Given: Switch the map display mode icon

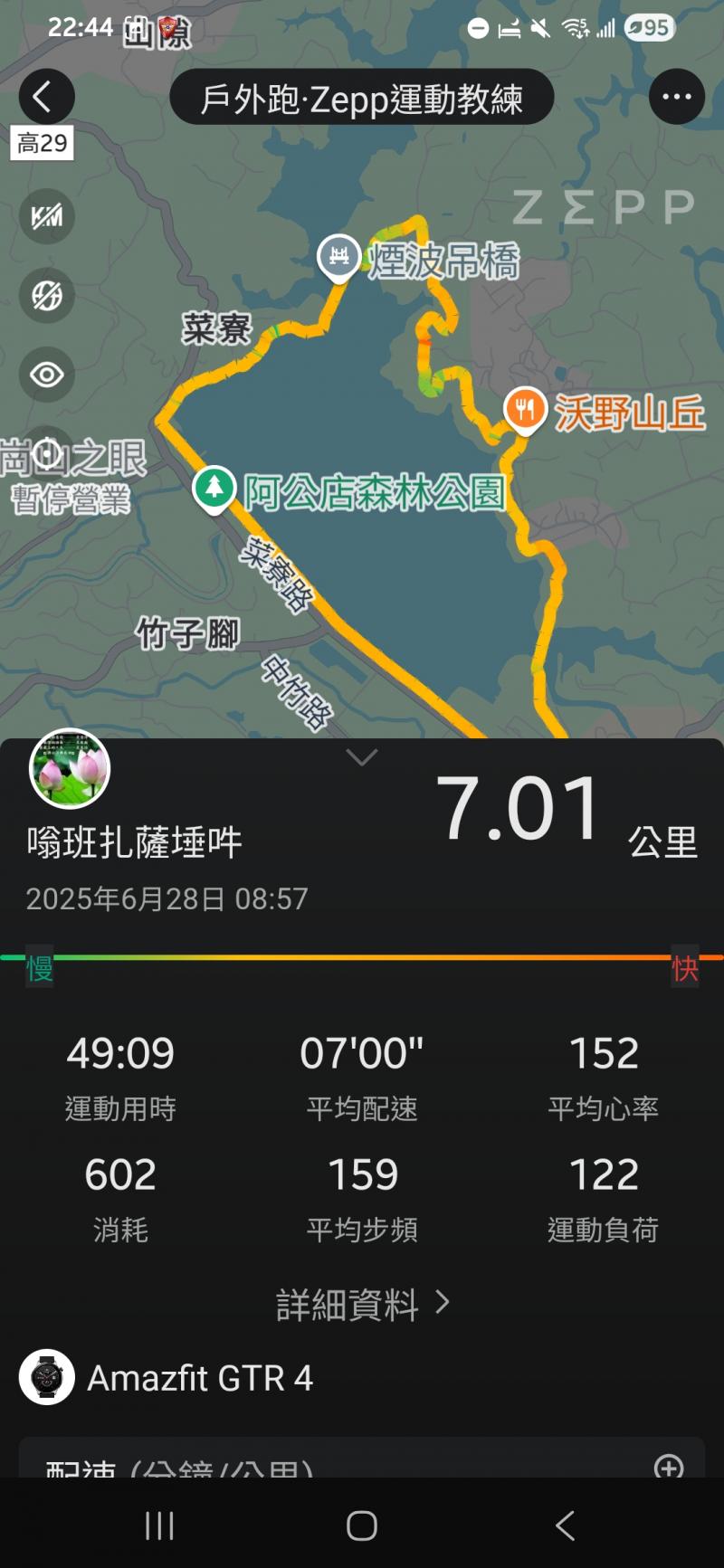Looking at the screenshot, I should coord(46,295).
